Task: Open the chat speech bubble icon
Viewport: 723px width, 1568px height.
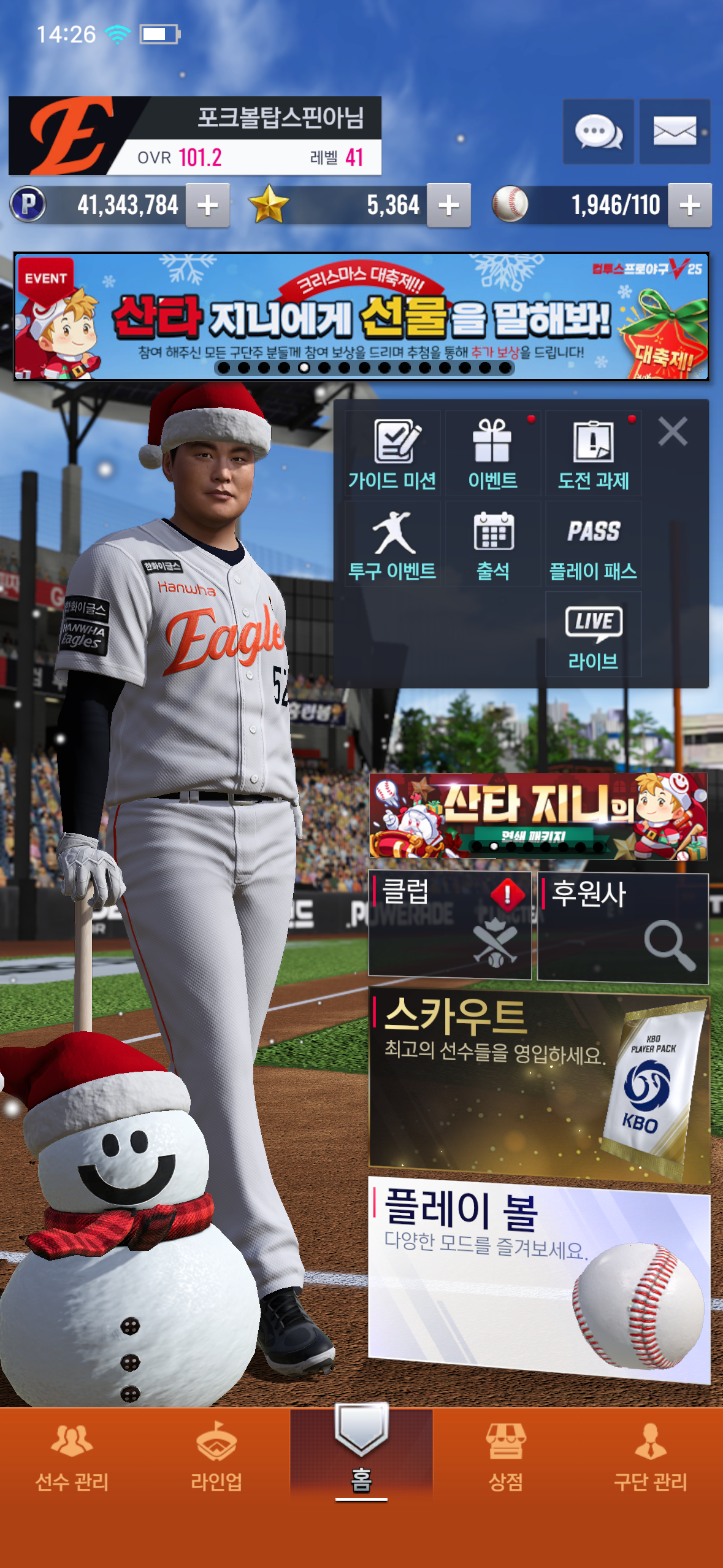Action: pyautogui.click(x=598, y=131)
